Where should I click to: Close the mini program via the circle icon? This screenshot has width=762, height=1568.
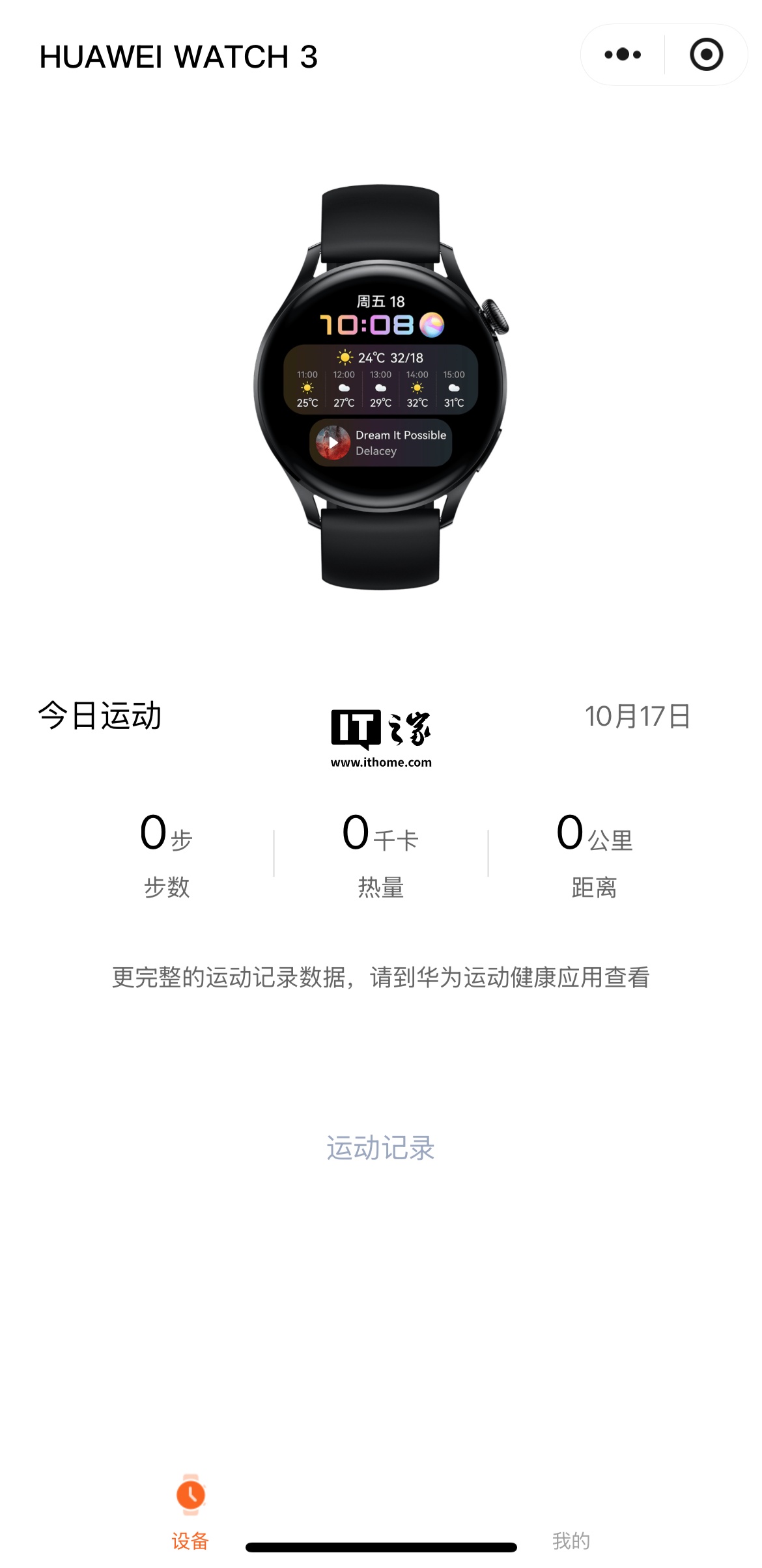point(706,55)
